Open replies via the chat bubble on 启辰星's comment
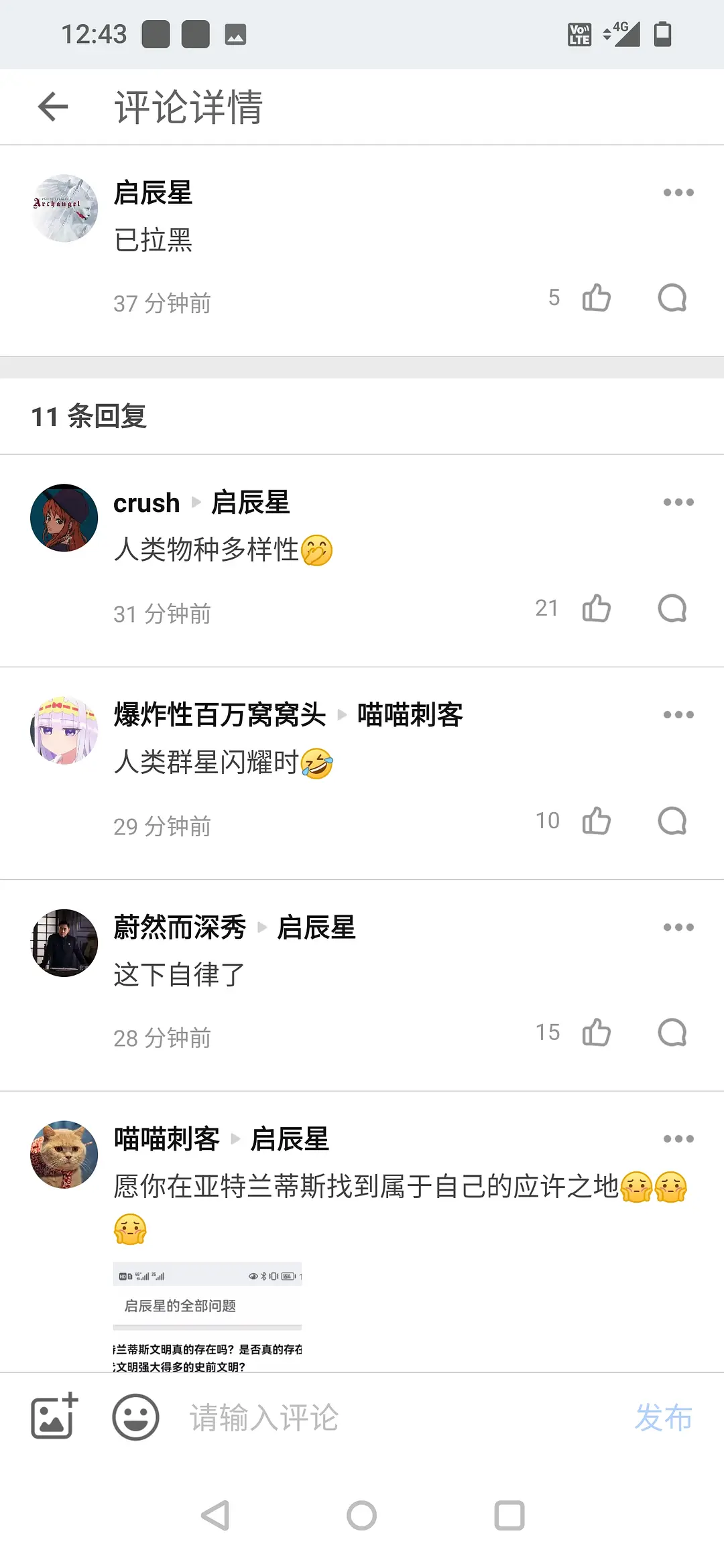Image resolution: width=724 pixels, height=1568 pixels. pyautogui.click(x=674, y=298)
